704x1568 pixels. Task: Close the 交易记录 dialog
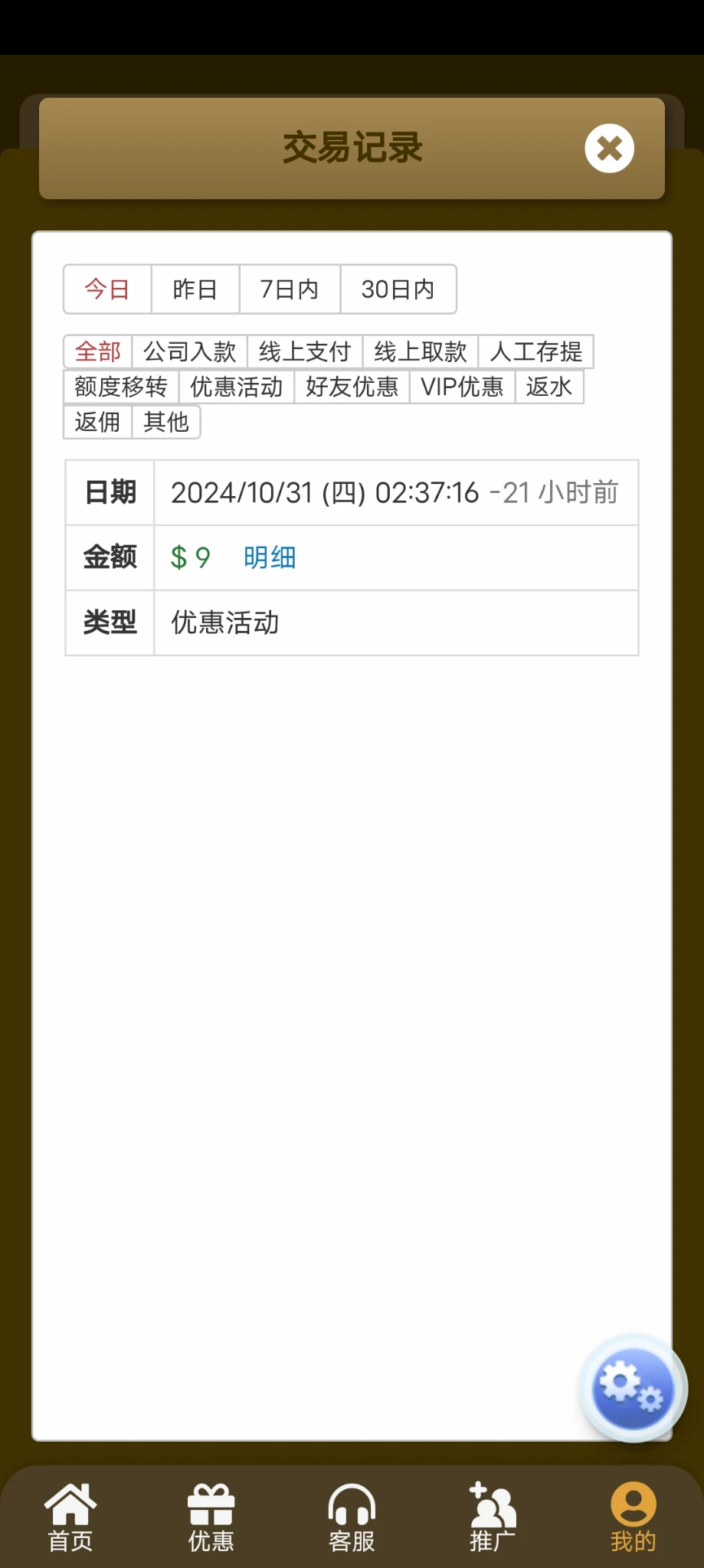(609, 149)
